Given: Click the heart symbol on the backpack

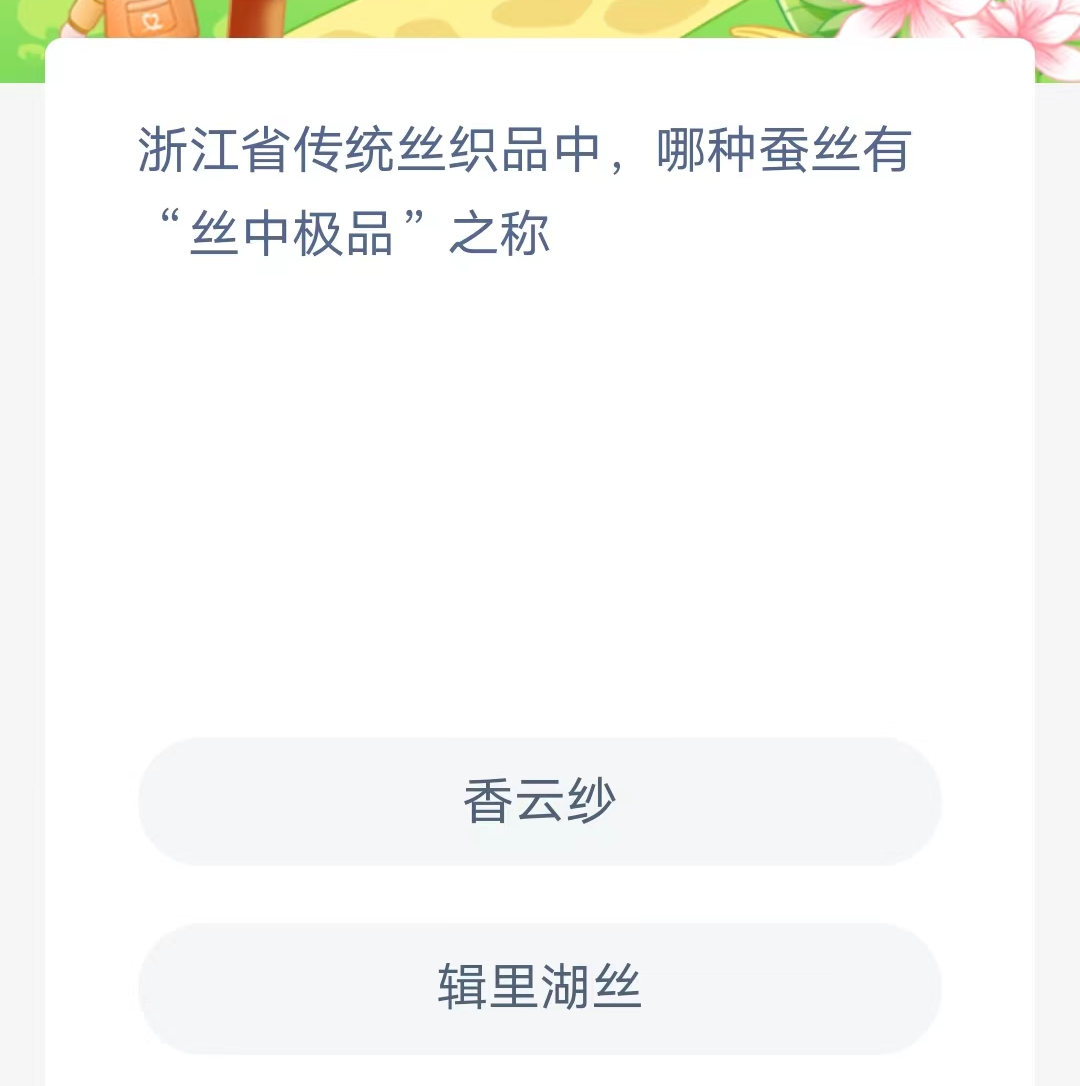Looking at the screenshot, I should point(151,20).
